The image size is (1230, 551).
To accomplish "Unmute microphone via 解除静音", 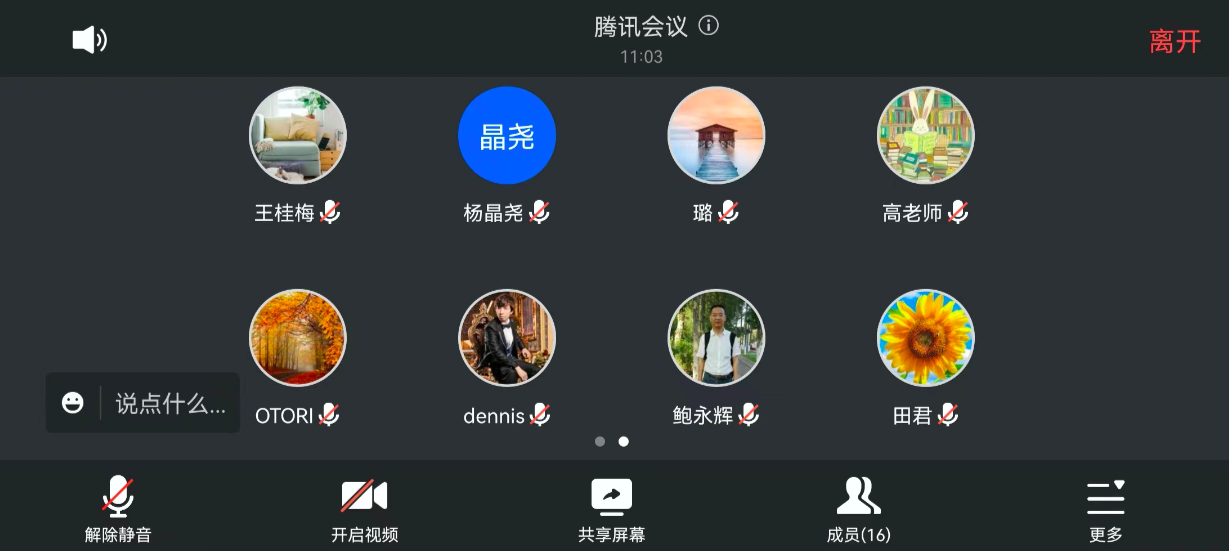I will (x=118, y=508).
